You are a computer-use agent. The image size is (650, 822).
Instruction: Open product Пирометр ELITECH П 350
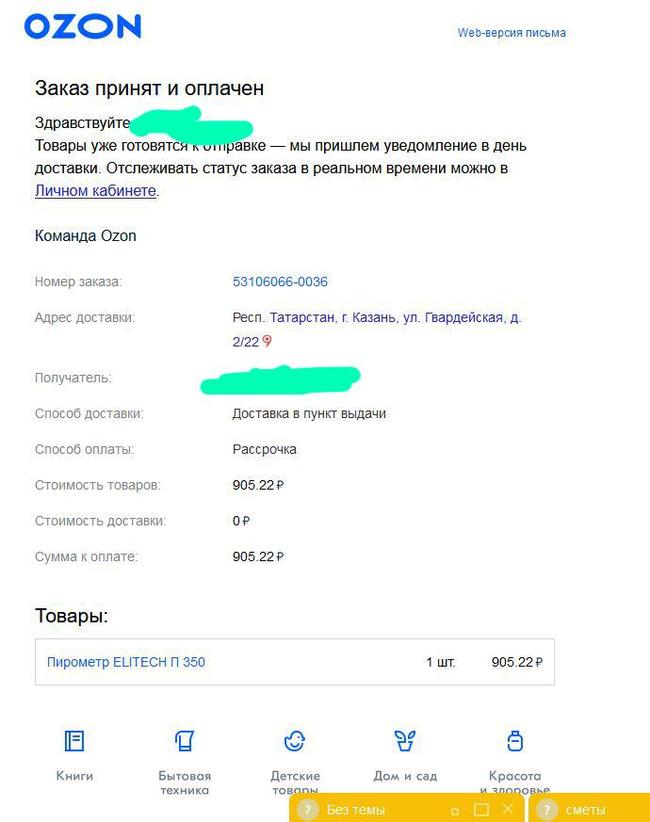[126, 662]
